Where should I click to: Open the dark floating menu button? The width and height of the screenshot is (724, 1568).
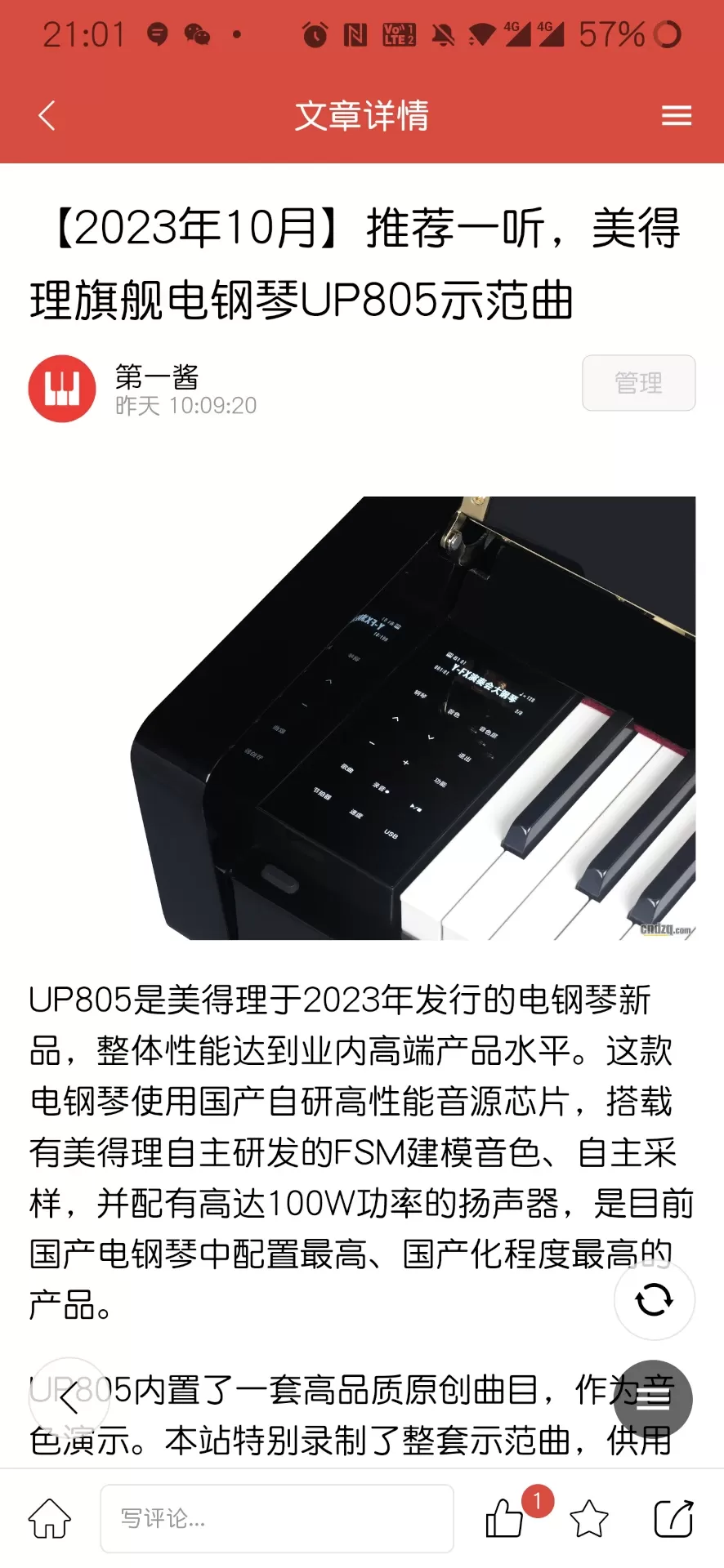(x=652, y=1399)
